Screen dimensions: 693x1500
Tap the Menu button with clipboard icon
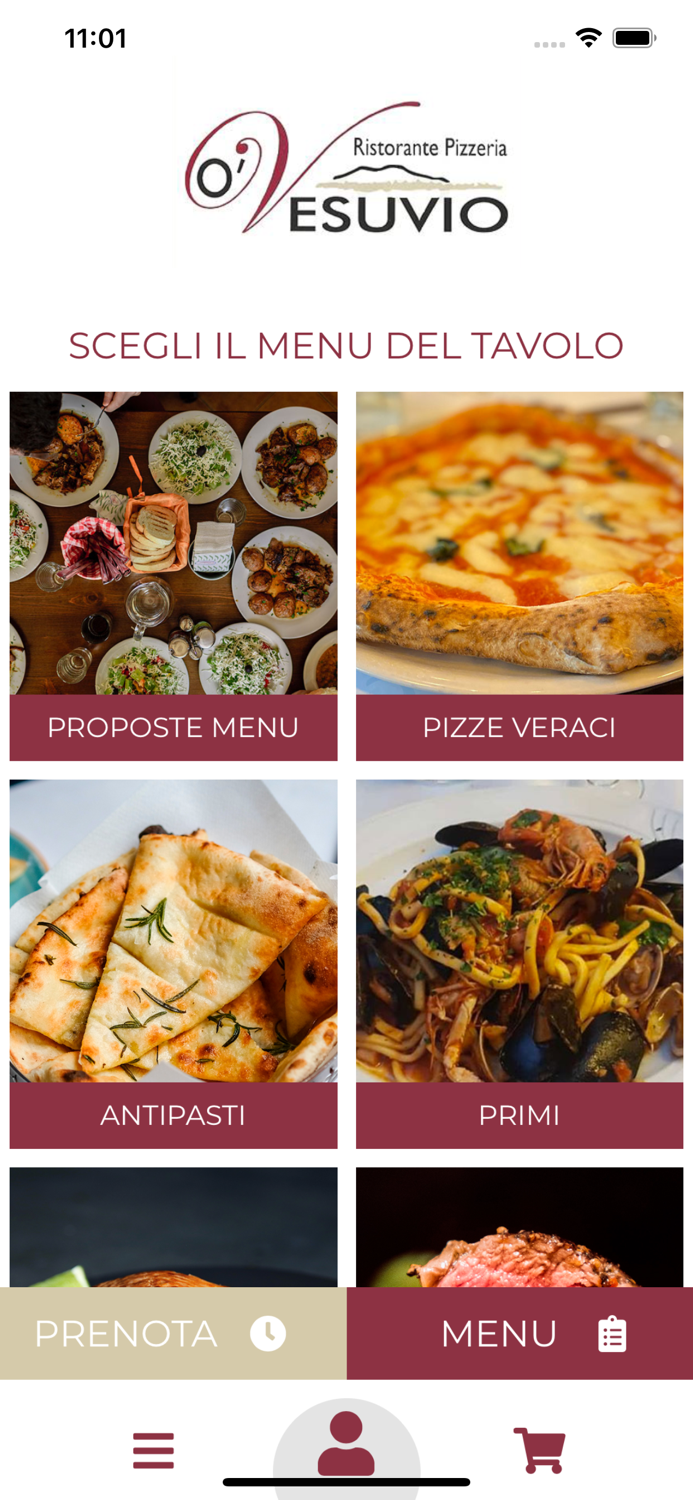[x=520, y=1333]
